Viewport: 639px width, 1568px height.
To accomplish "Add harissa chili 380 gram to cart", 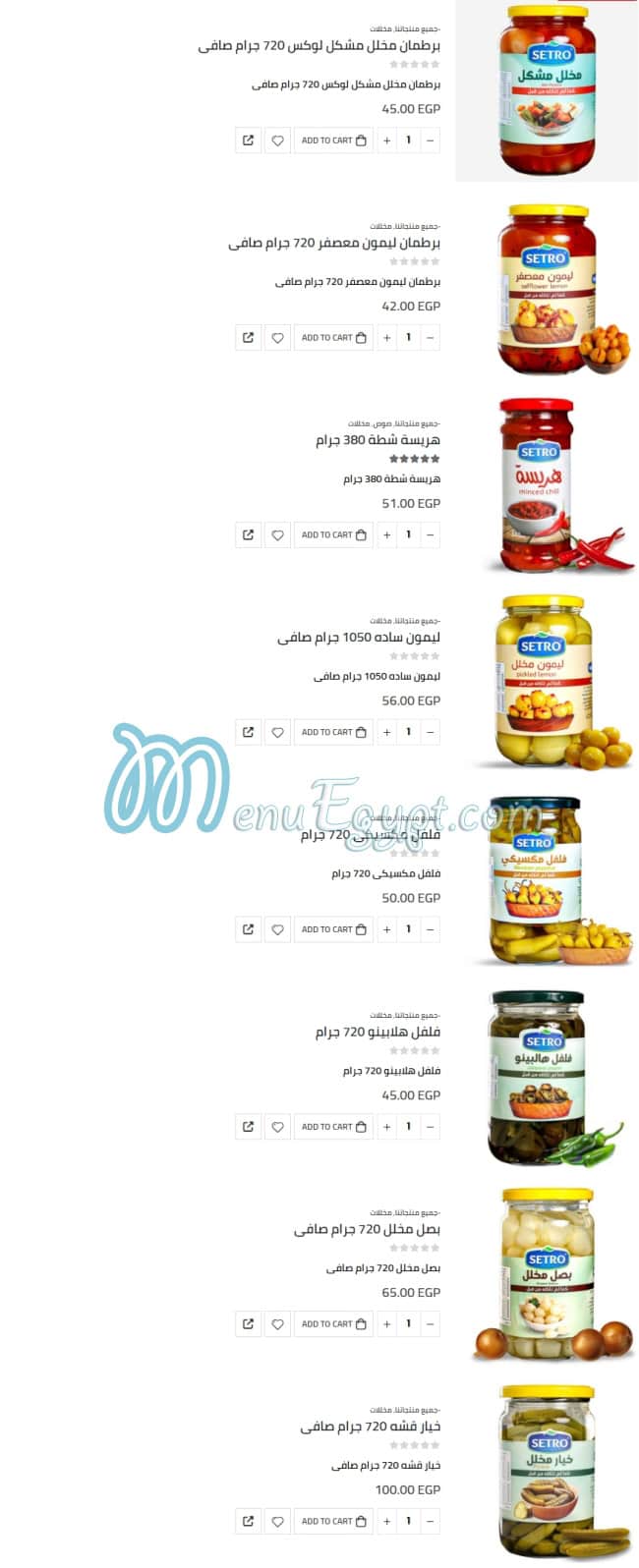I will tap(333, 535).
